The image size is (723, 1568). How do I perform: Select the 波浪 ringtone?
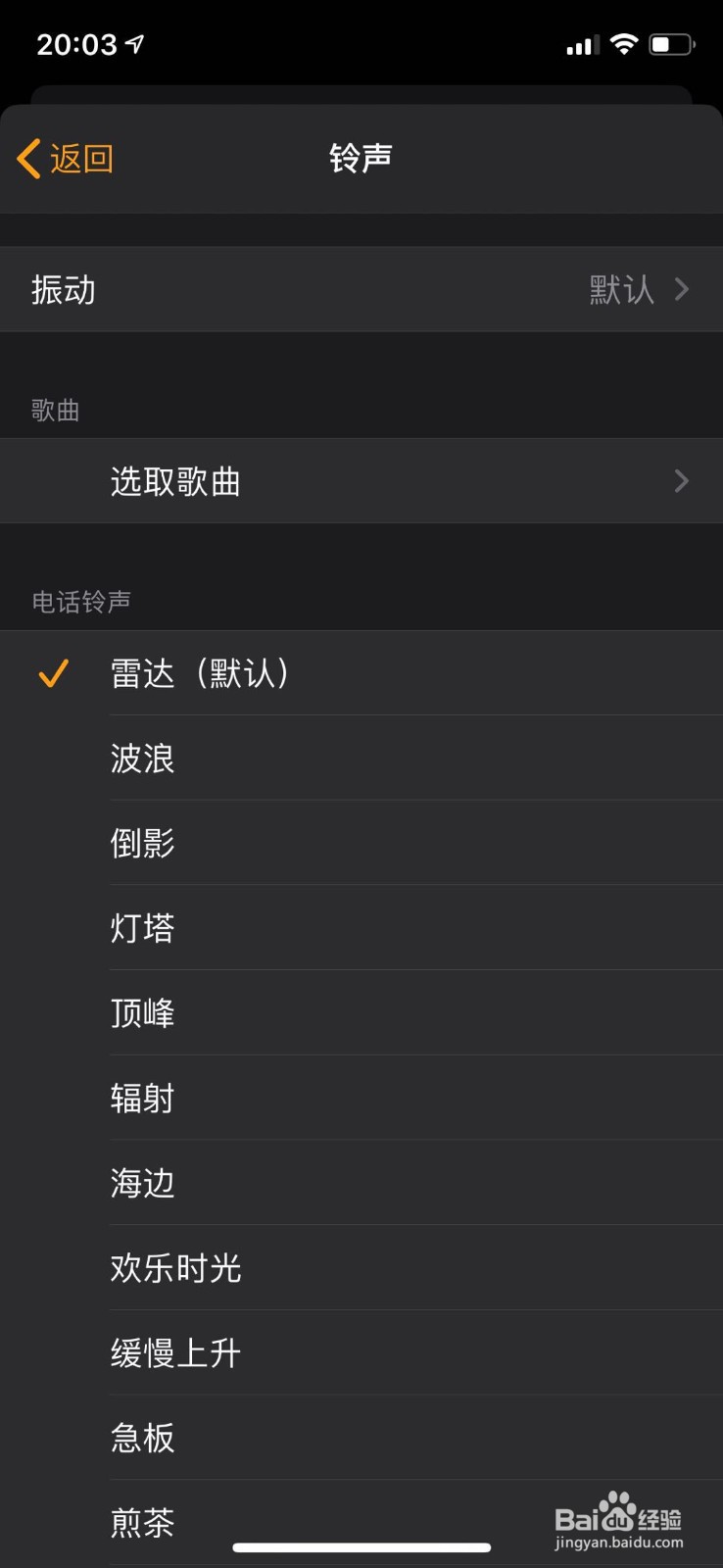click(143, 759)
